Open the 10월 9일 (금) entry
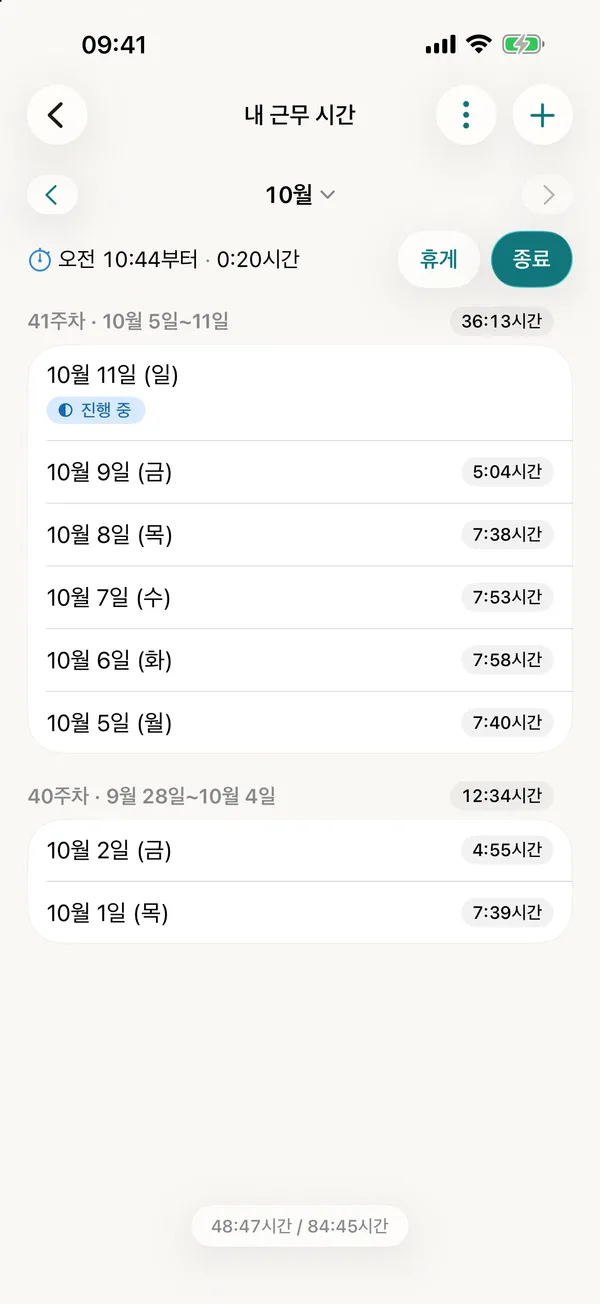600x1304 pixels. click(300, 472)
